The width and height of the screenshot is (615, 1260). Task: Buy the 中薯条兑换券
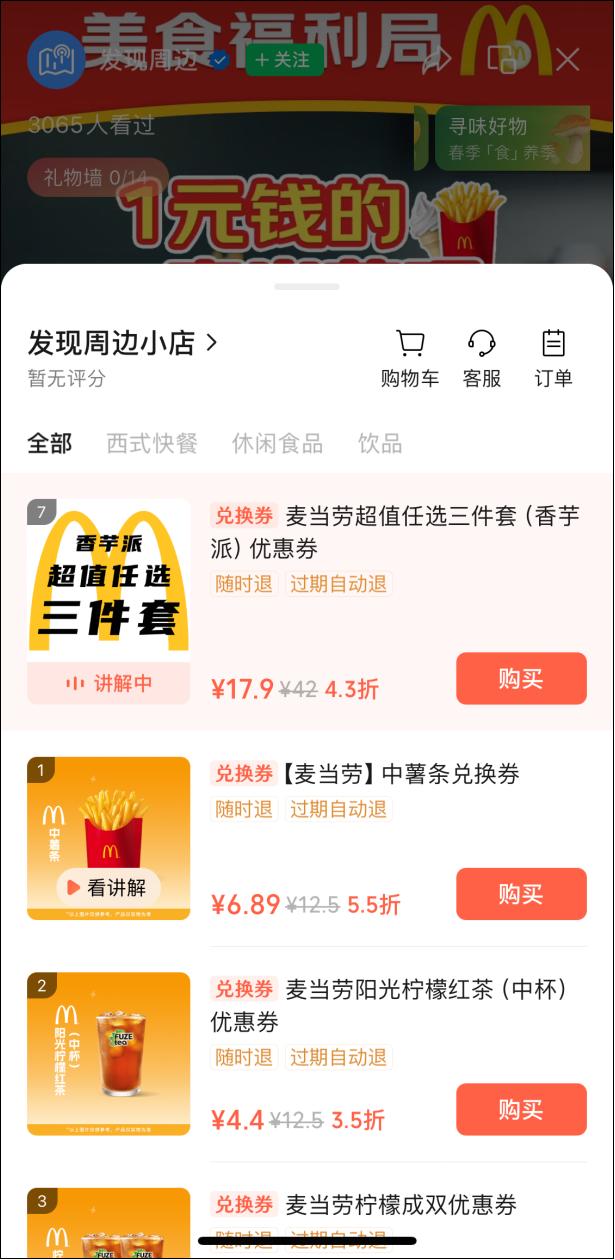521,894
